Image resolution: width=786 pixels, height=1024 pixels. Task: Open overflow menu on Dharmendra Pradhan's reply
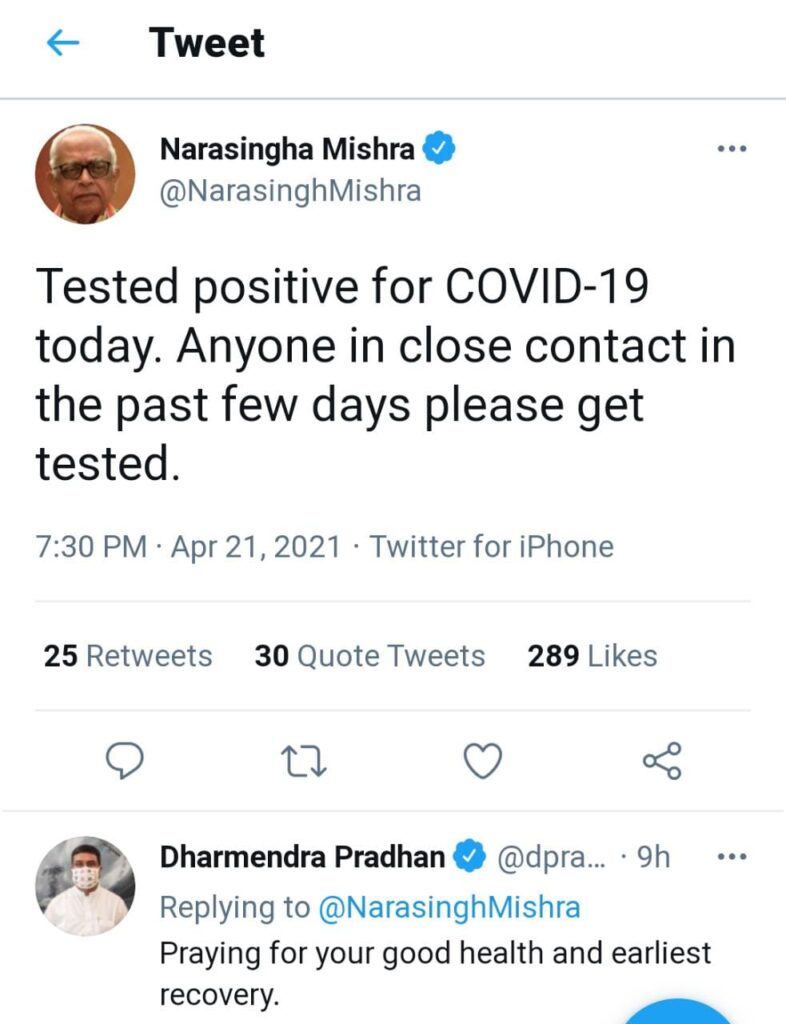(732, 857)
